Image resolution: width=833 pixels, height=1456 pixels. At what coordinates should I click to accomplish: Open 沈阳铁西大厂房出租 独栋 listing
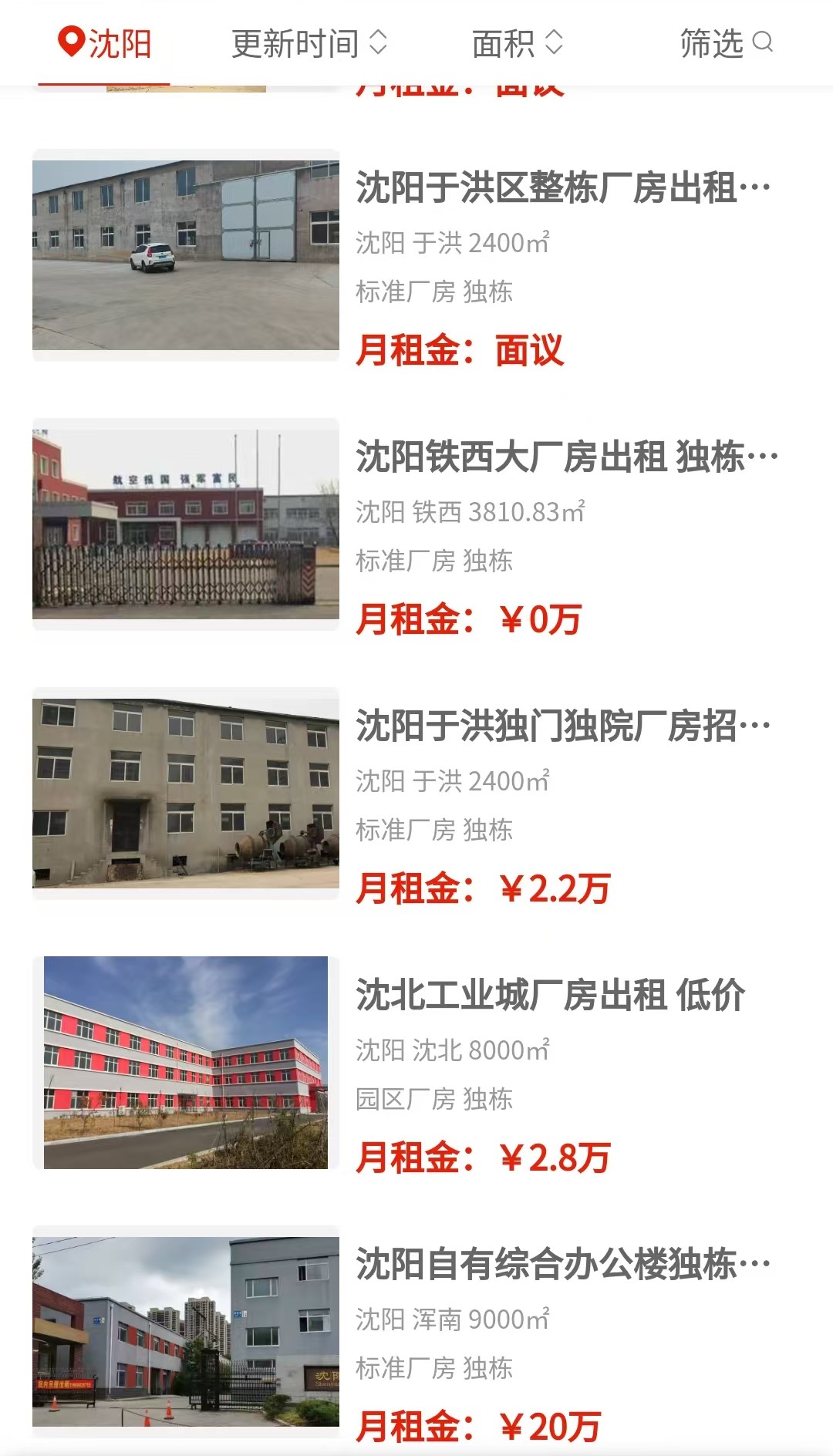565,457
